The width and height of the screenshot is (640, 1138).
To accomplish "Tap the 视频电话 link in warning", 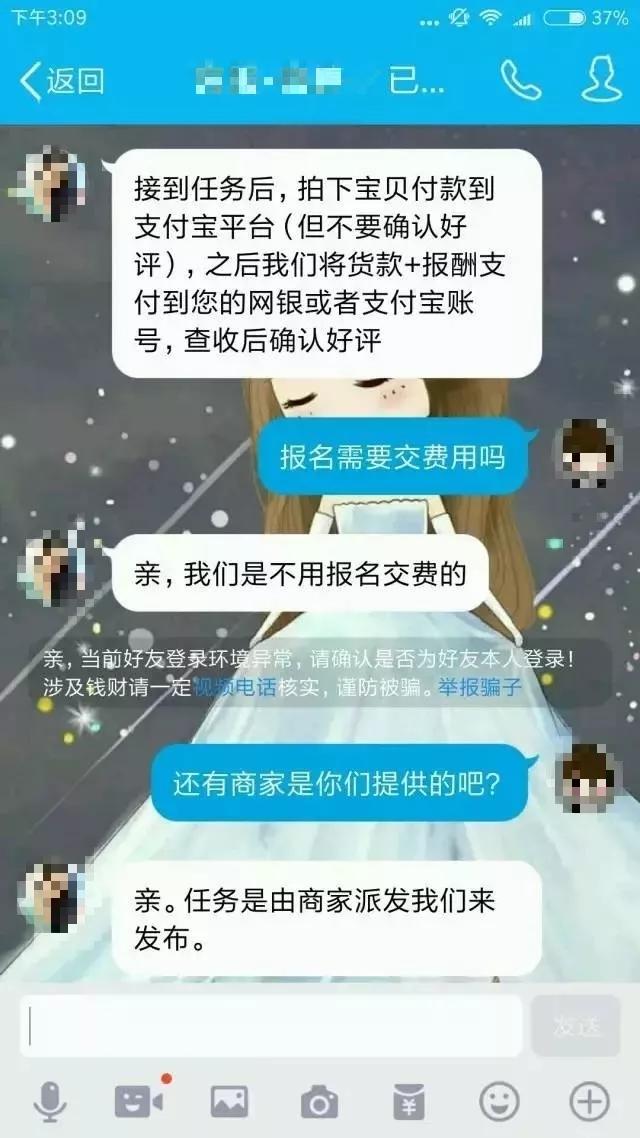I will click(x=231, y=687).
